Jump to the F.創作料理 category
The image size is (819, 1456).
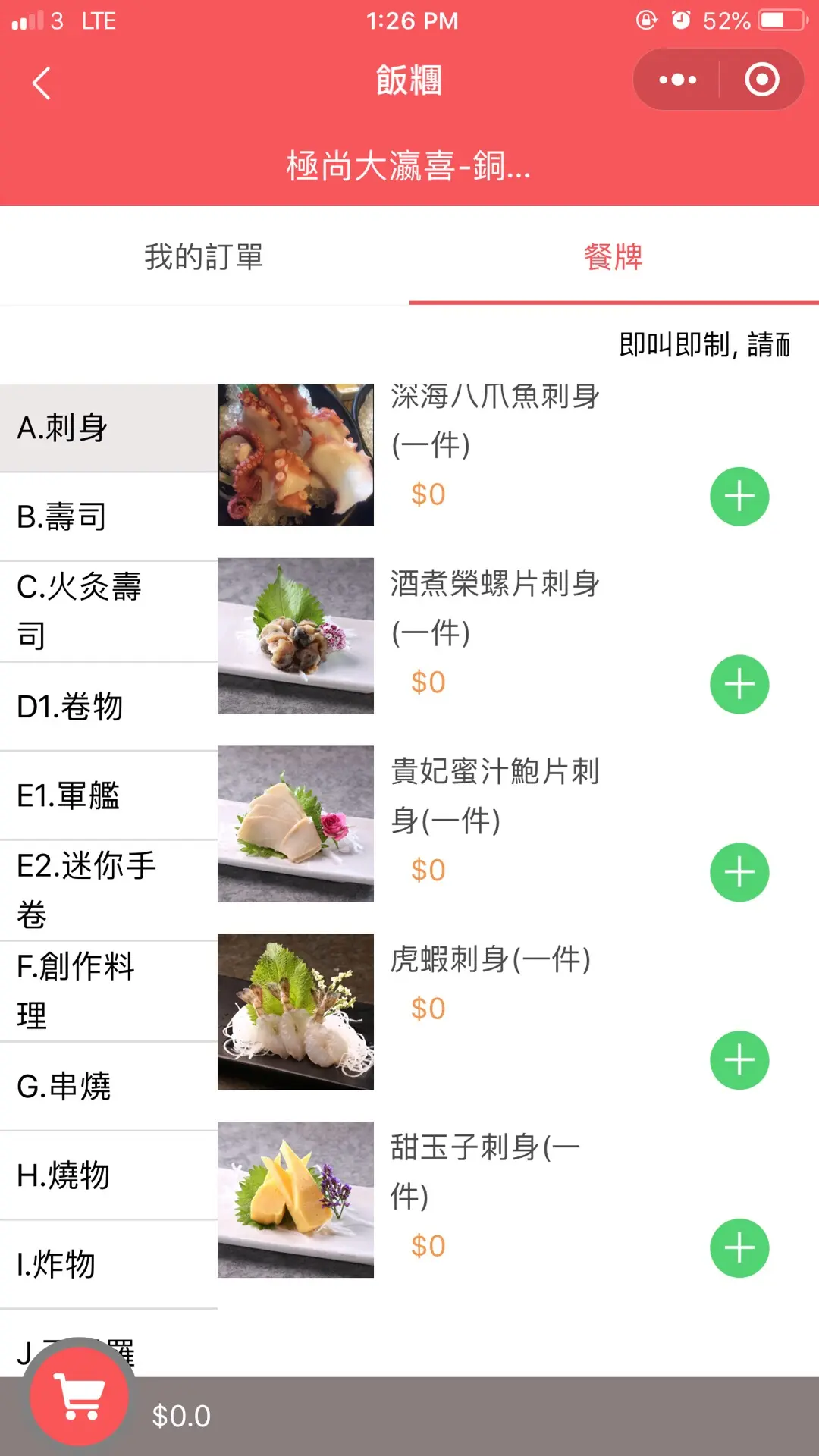tap(108, 991)
